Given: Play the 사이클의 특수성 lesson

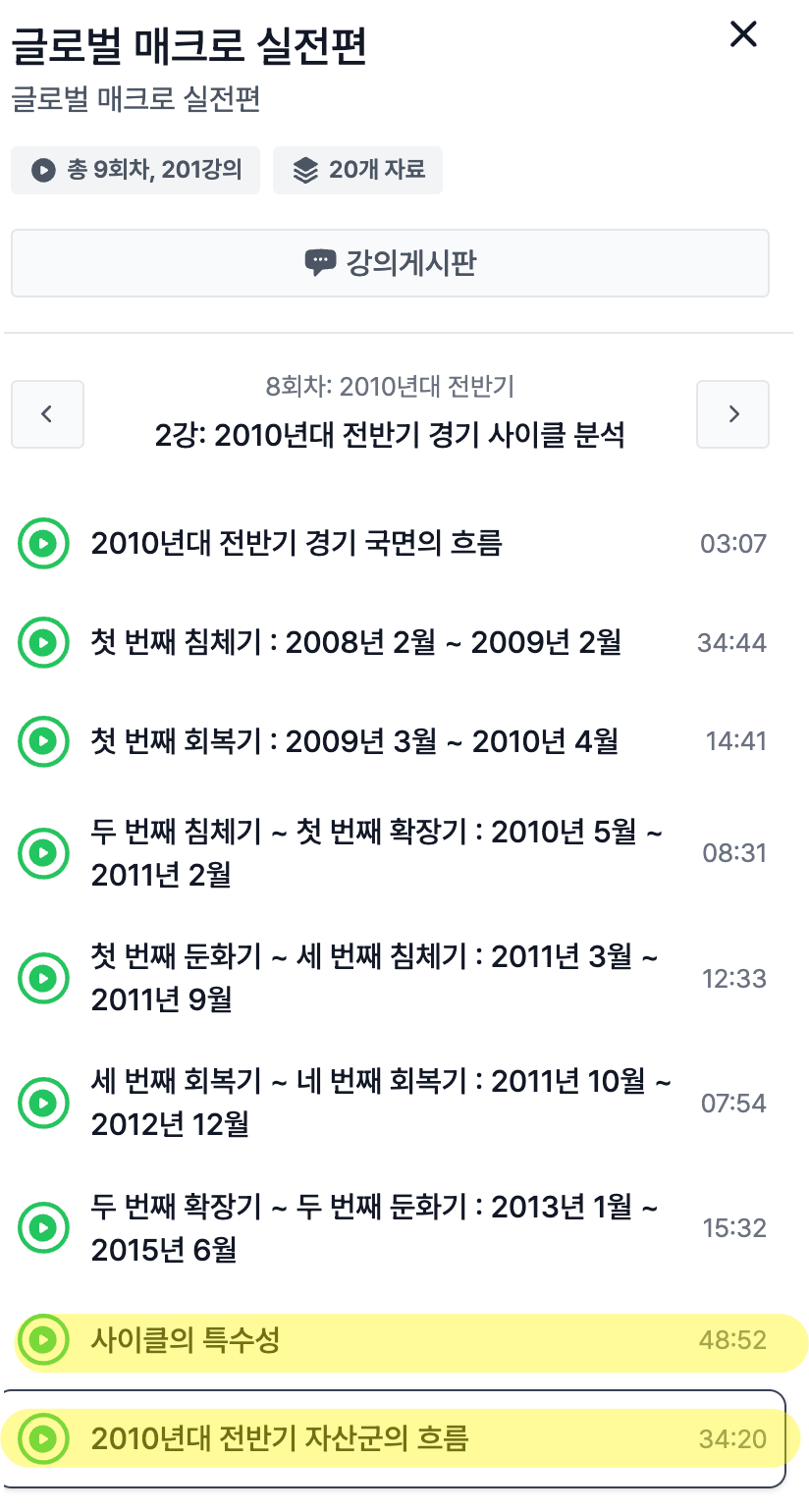Looking at the screenshot, I should pos(186,1340).
